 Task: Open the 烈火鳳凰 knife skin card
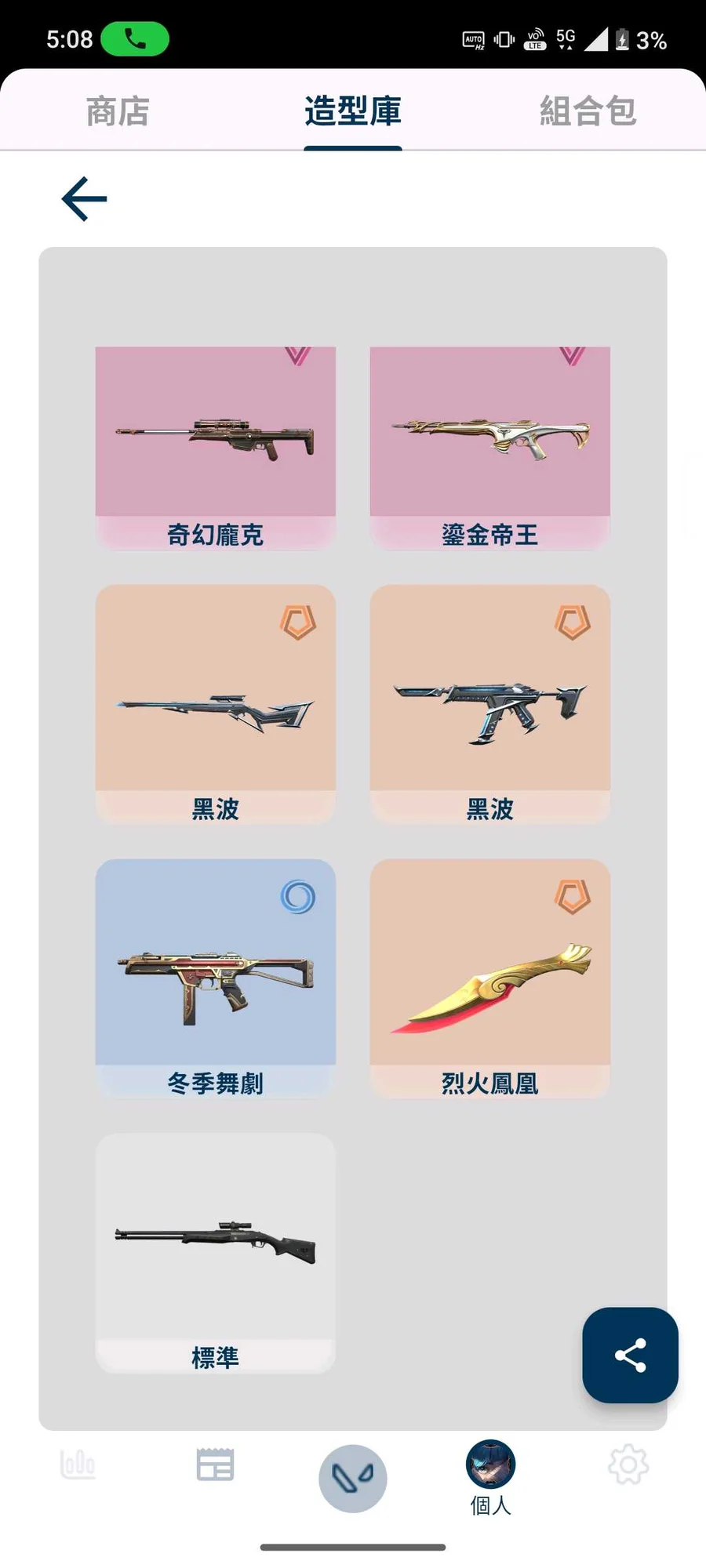tap(489, 976)
